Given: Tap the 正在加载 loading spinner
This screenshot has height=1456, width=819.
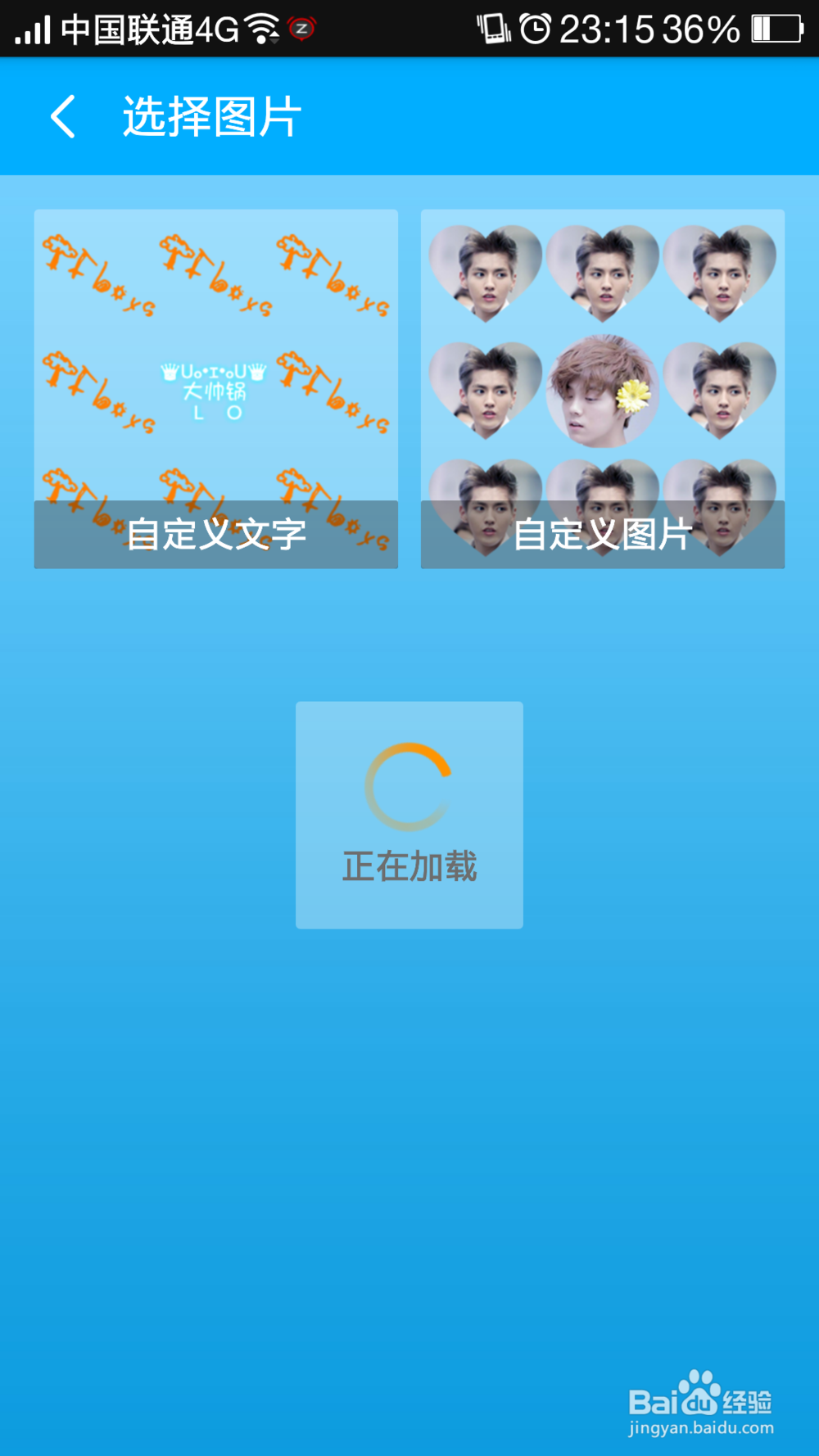Looking at the screenshot, I should (409, 786).
